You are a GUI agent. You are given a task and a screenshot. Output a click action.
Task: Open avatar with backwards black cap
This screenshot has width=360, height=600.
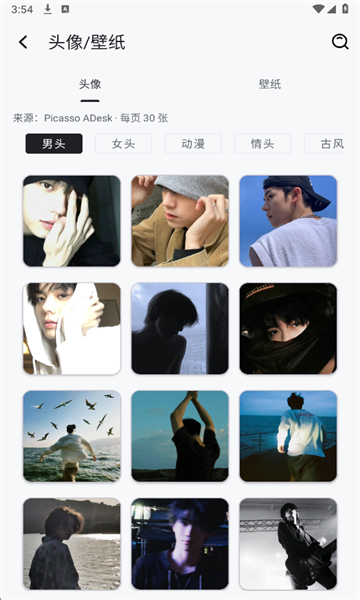click(x=288, y=221)
